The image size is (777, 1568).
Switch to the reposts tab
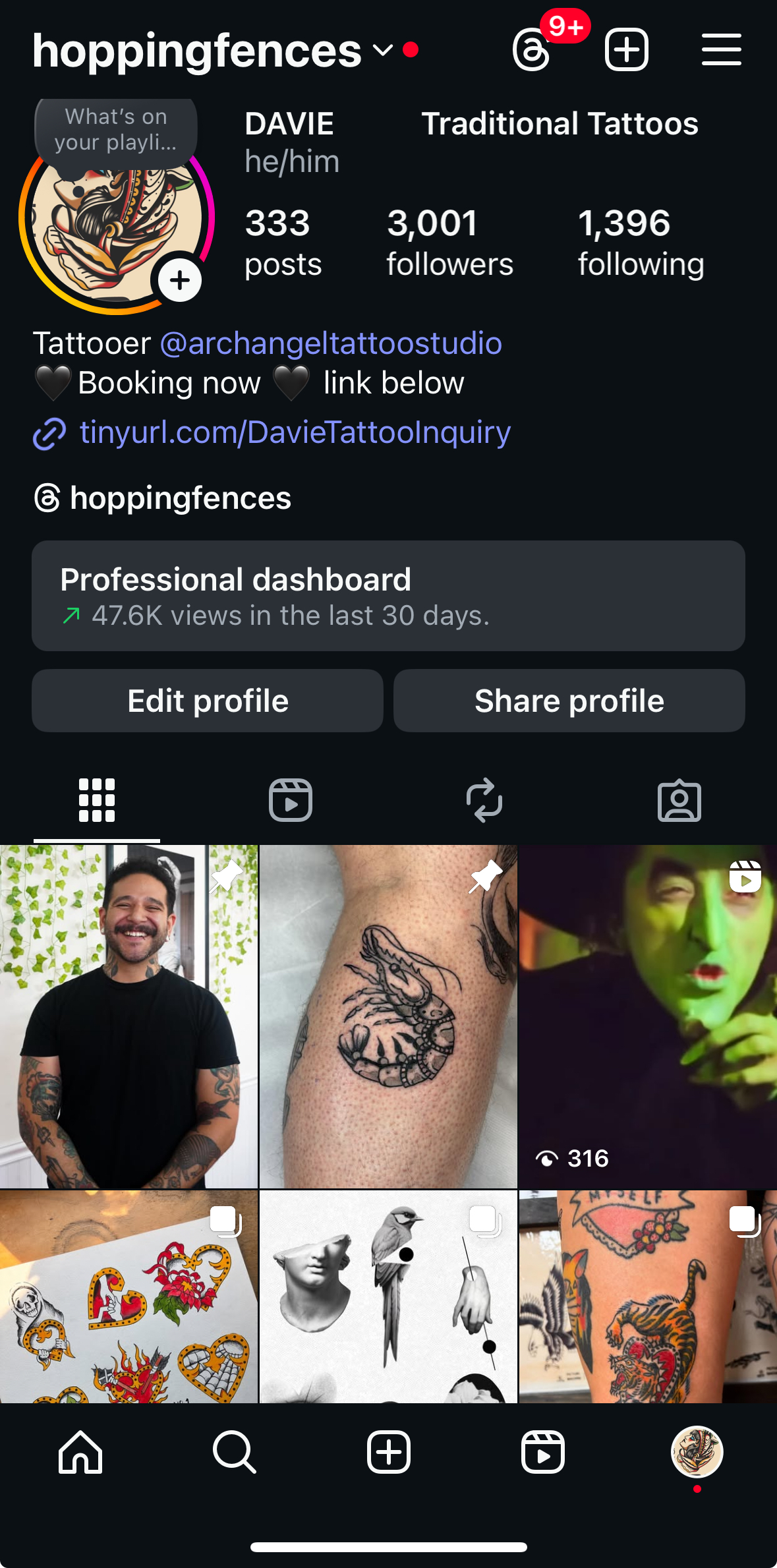pyautogui.click(x=484, y=800)
